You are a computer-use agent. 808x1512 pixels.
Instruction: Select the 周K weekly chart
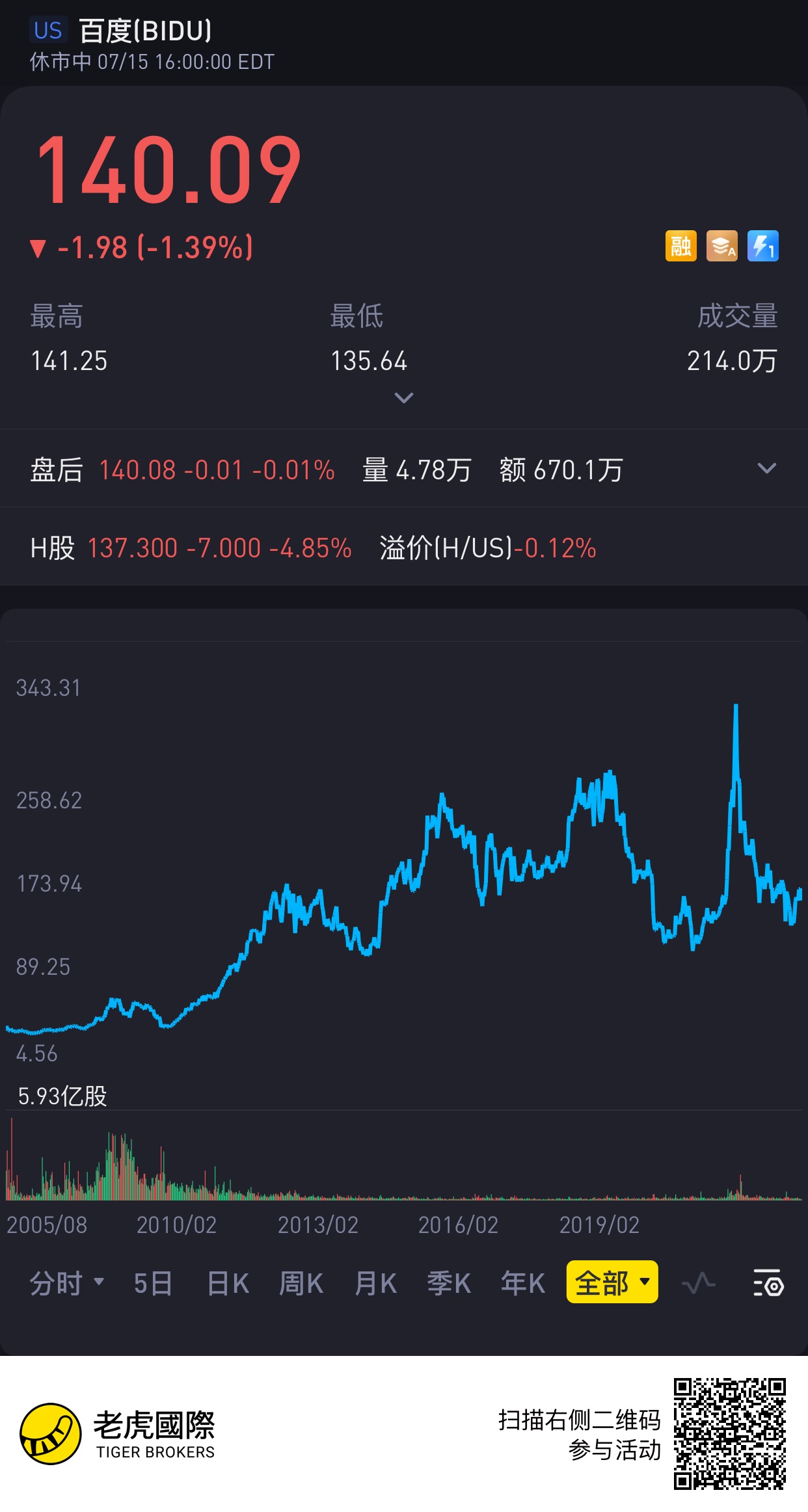click(x=301, y=1283)
